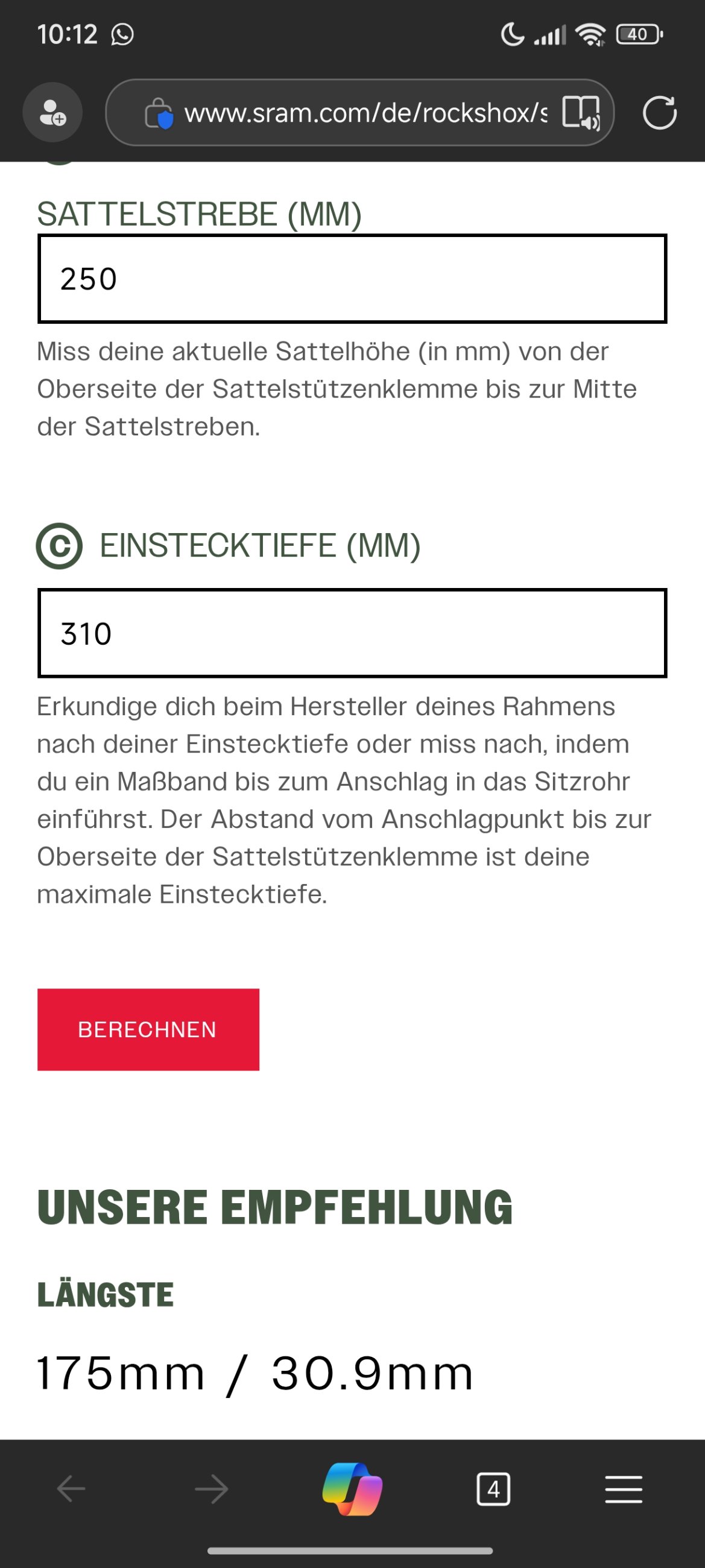Tap the Sattelstrebe field showing 250
Image resolution: width=705 pixels, height=1568 pixels.
(352, 279)
